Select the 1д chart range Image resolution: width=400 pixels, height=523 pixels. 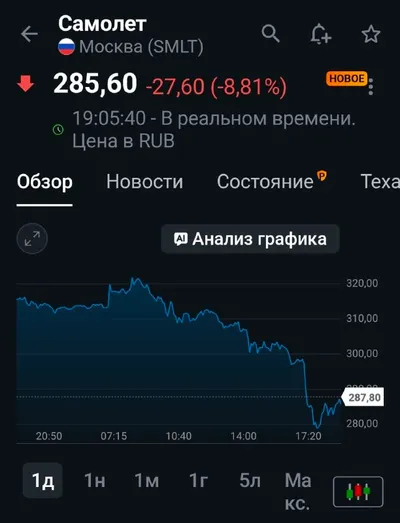pos(43,481)
